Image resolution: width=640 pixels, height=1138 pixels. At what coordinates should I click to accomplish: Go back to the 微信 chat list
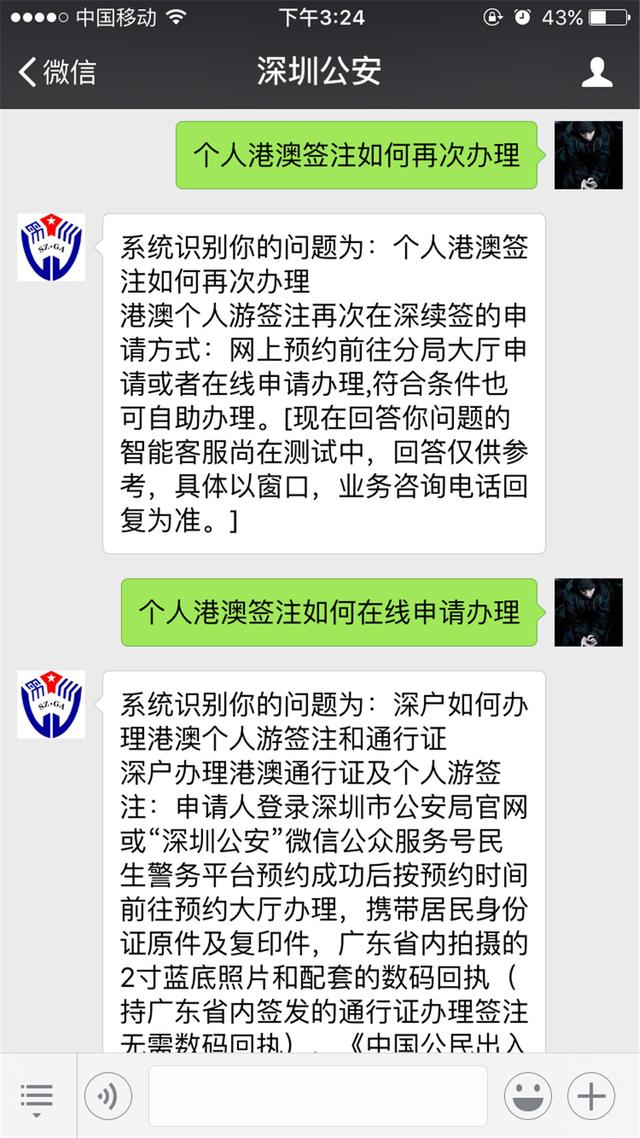[x=58, y=72]
